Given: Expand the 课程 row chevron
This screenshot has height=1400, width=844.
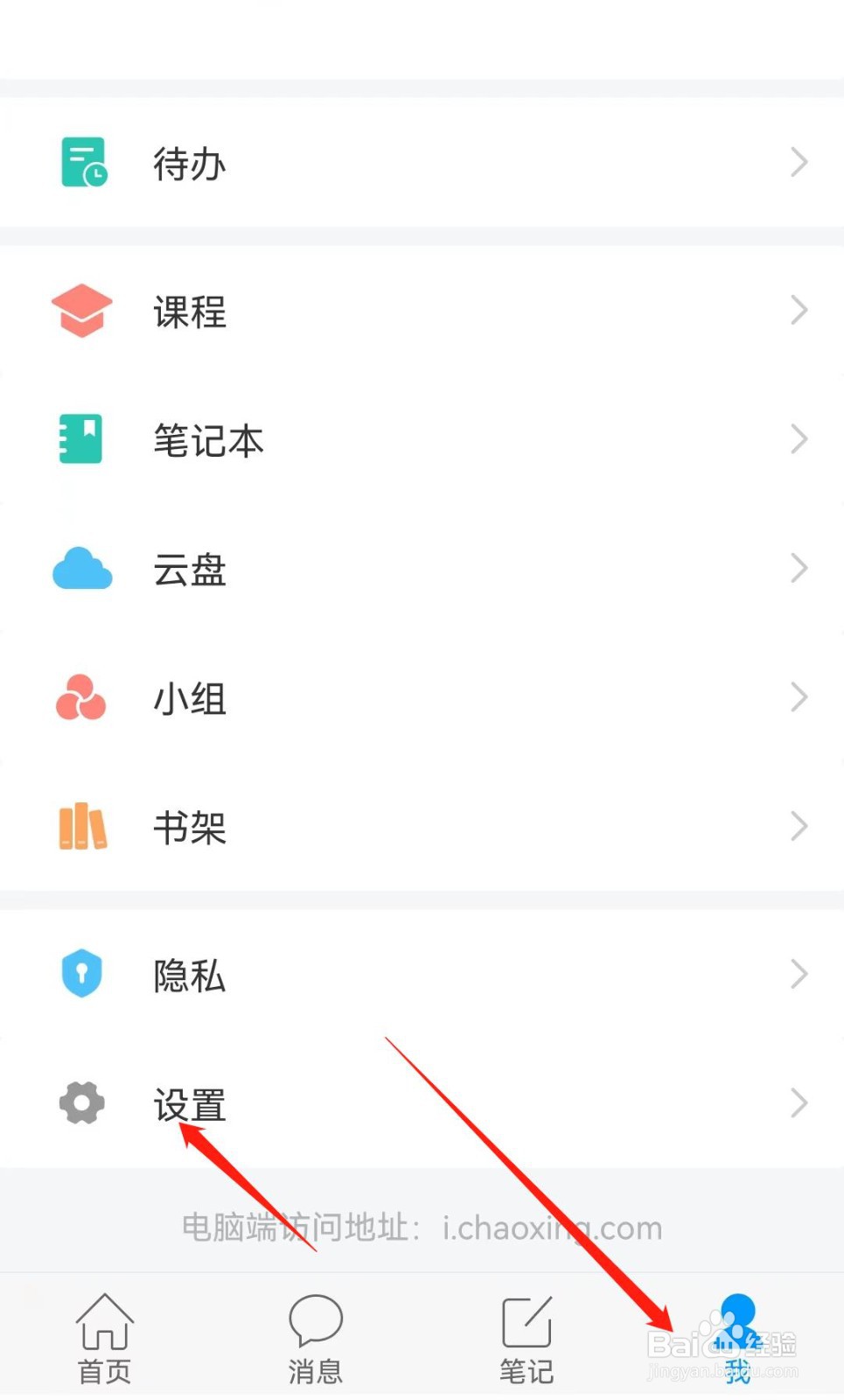Looking at the screenshot, I should point(798,311).
